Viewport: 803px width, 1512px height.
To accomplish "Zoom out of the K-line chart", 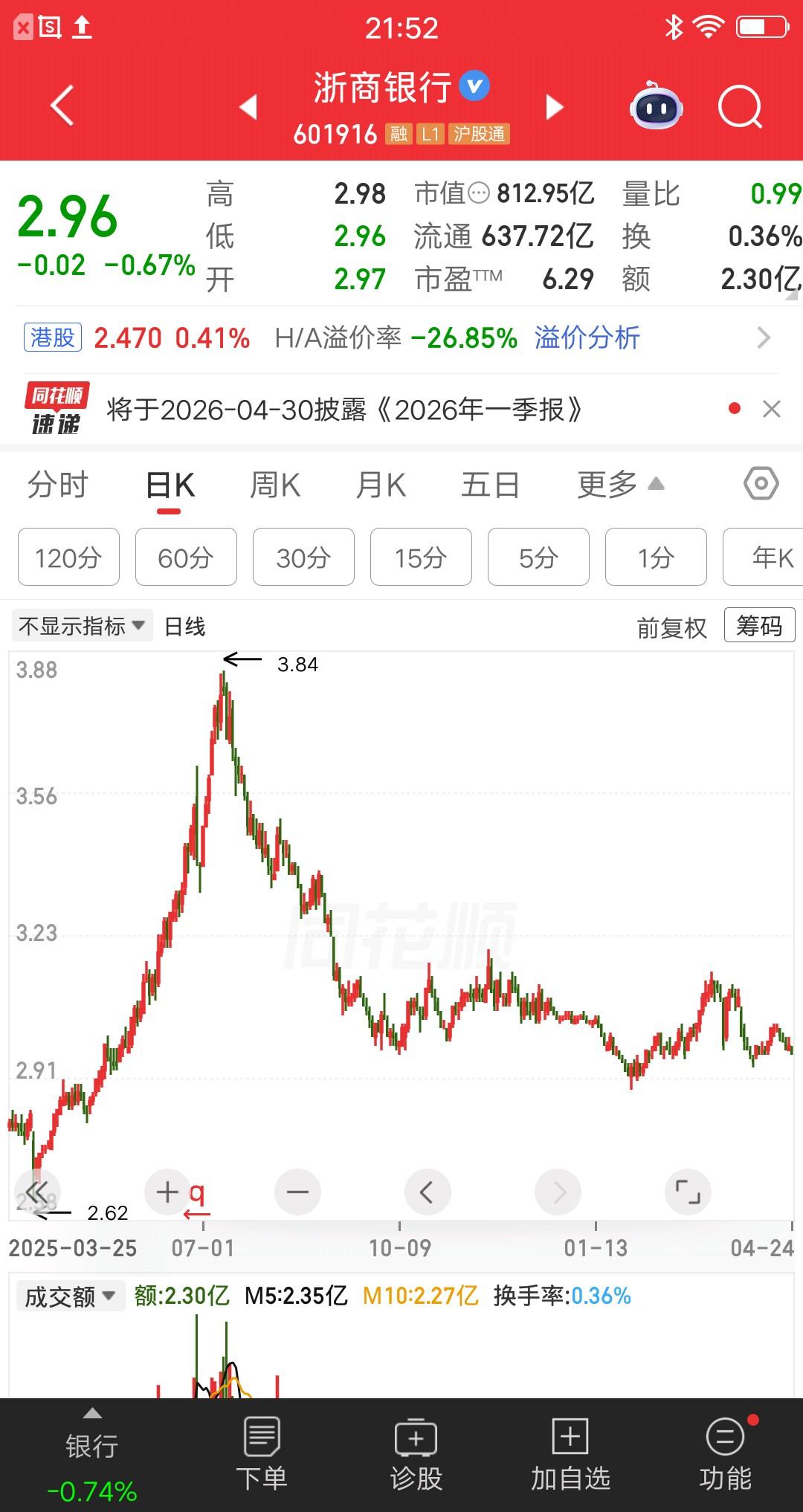I will pyautogui.click(x=297, y=1192).
